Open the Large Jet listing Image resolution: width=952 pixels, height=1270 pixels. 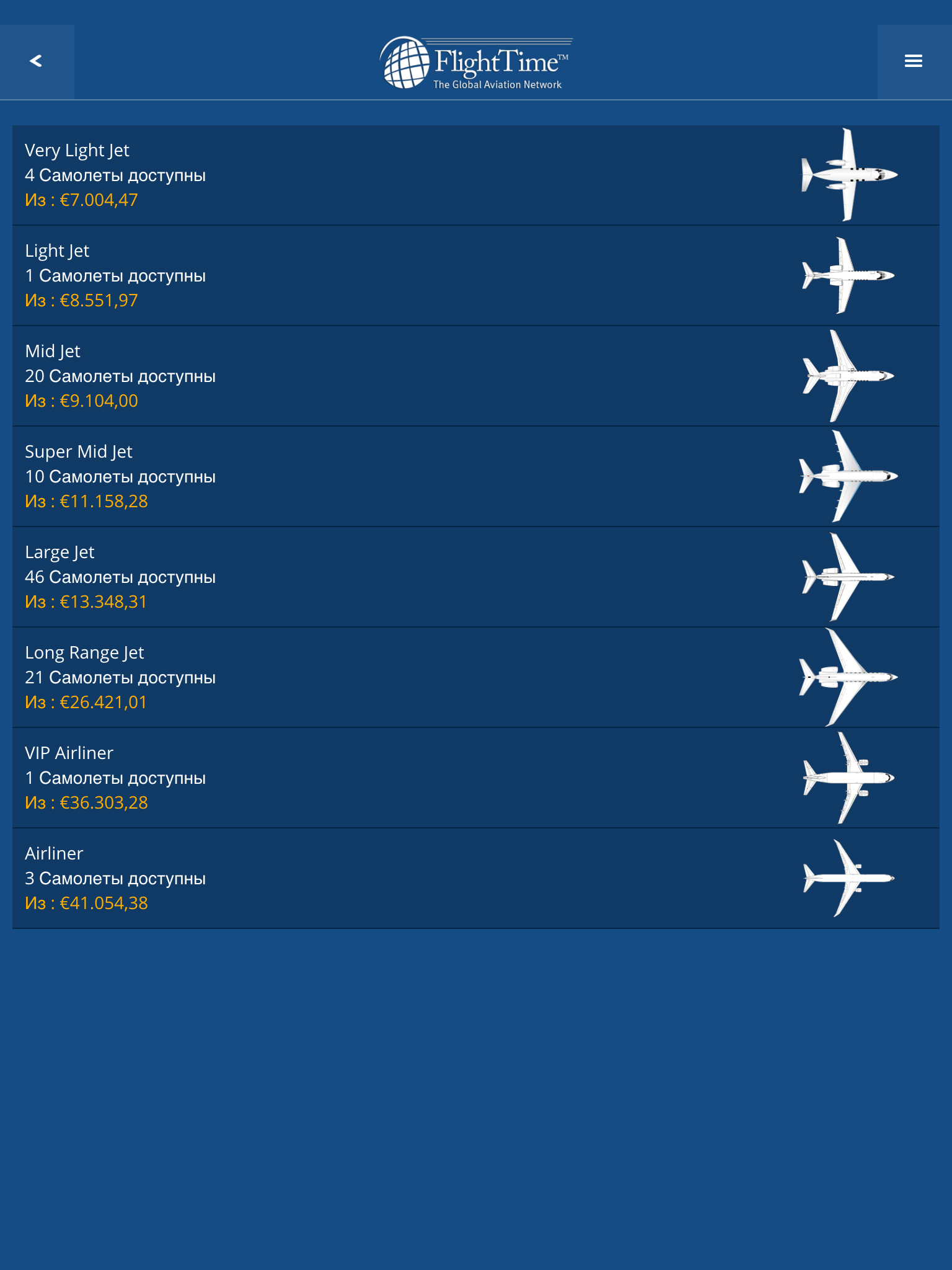pyautogui.click(x=476, y=577)
